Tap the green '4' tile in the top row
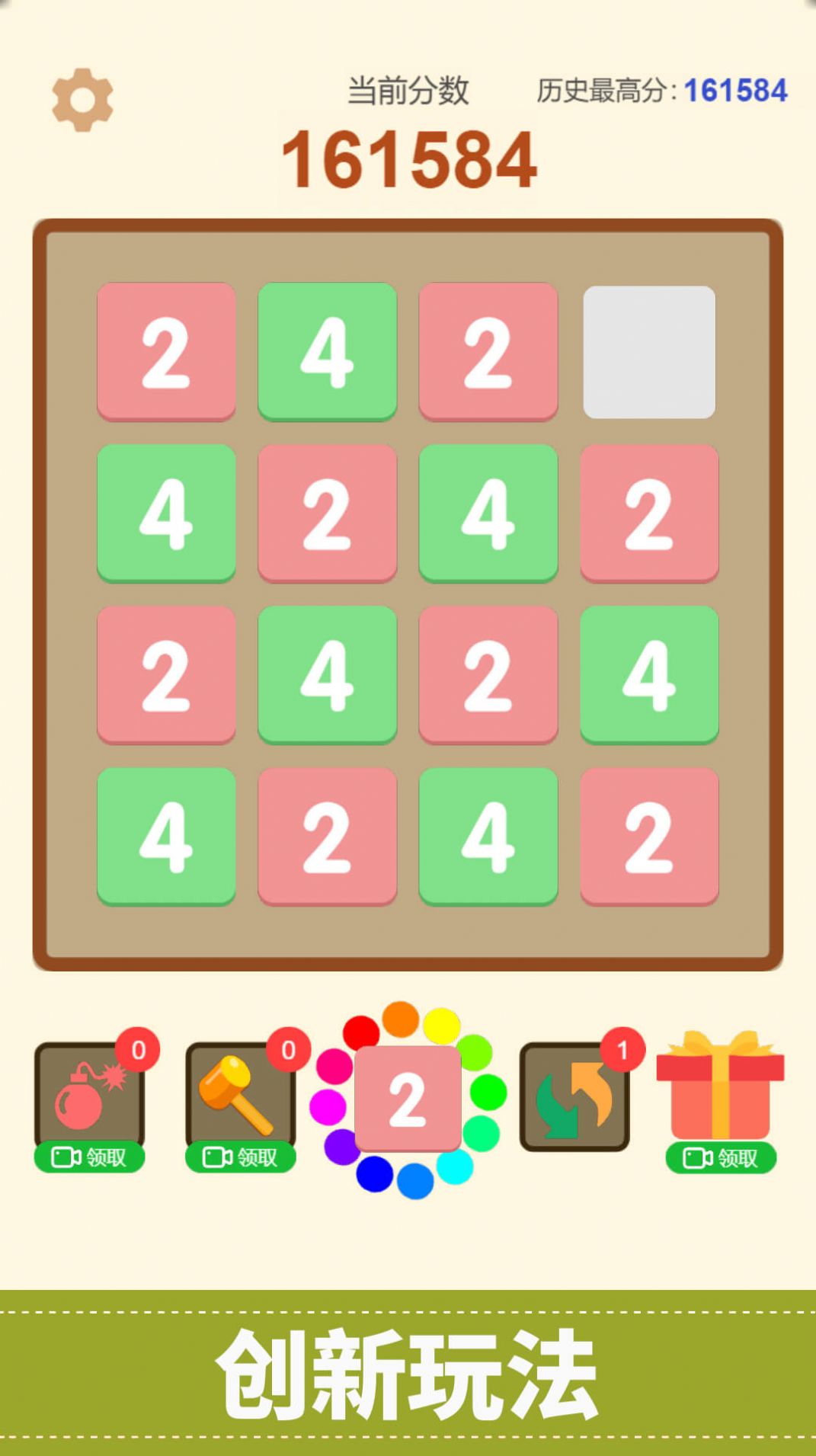Image resolution: width=816 pixels, height=1456 pixels. click(x=327, y=351)
